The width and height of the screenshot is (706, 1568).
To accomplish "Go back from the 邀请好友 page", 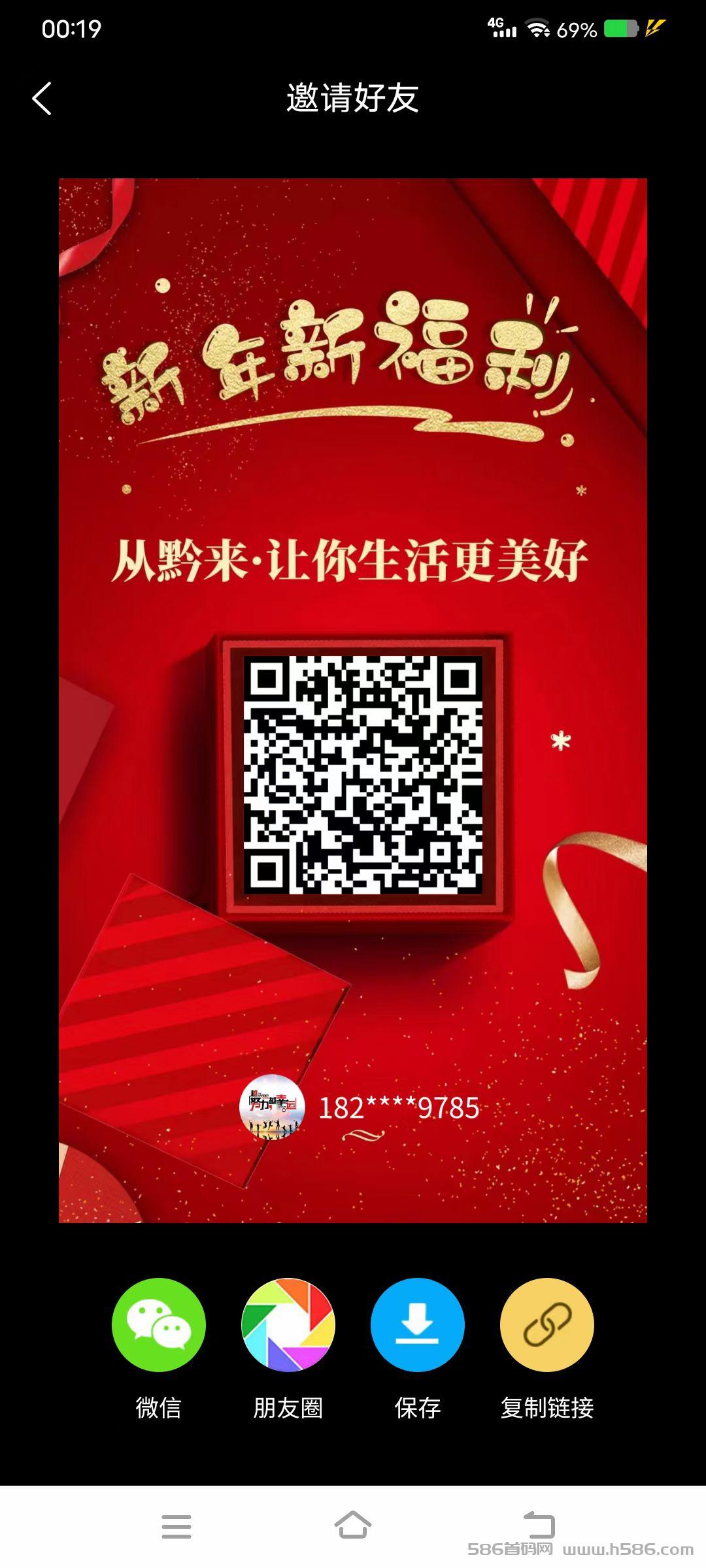I will pyautogui.click(x=42, y=99).
